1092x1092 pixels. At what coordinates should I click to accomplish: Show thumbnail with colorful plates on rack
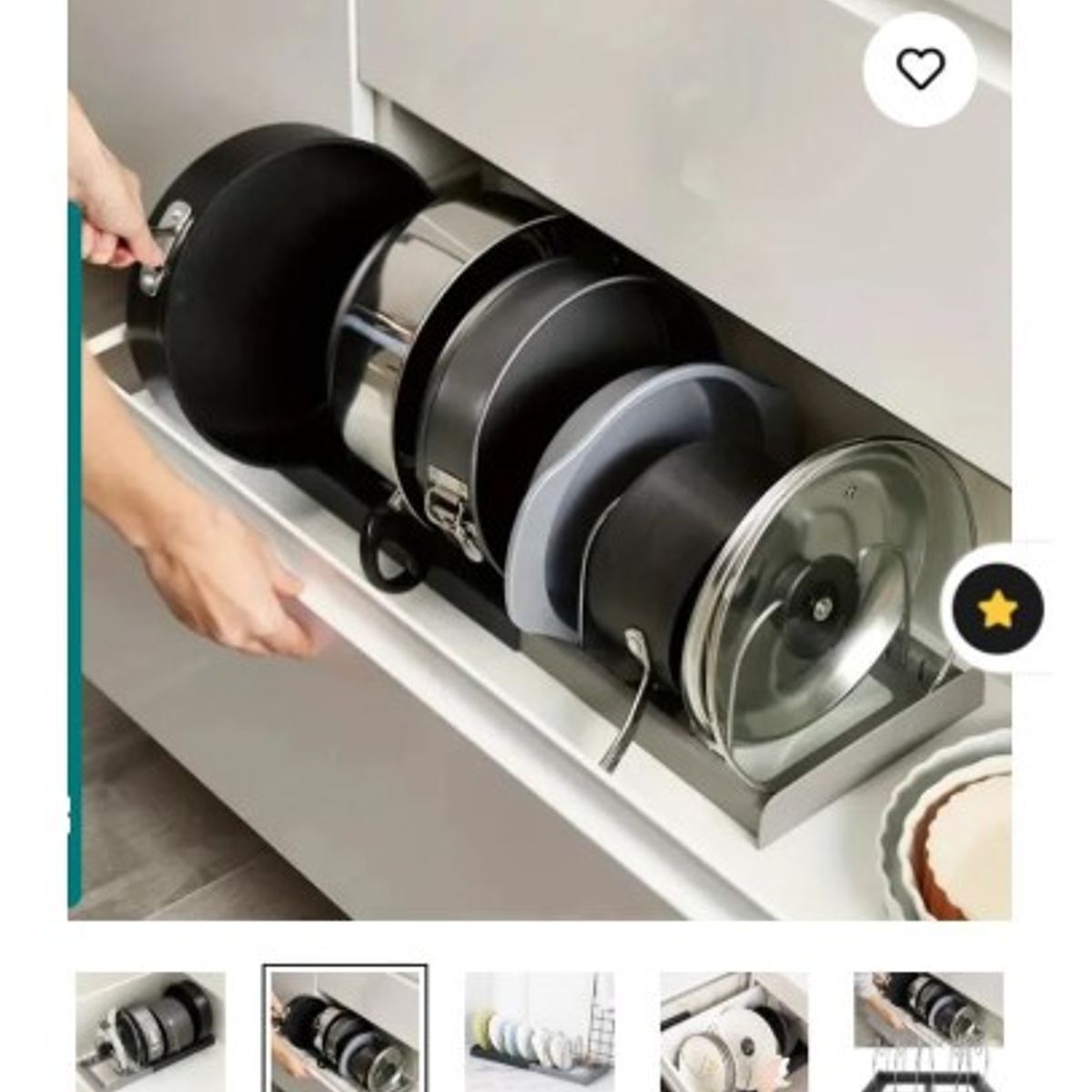540,1031
